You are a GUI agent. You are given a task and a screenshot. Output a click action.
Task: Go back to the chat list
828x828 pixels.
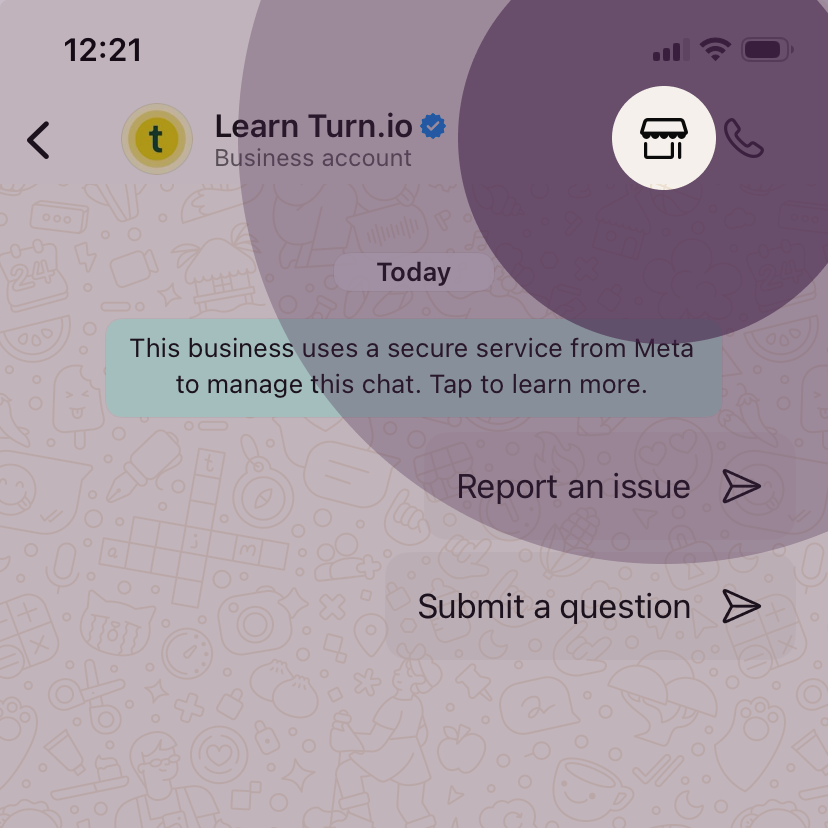[x=38, y=140]
